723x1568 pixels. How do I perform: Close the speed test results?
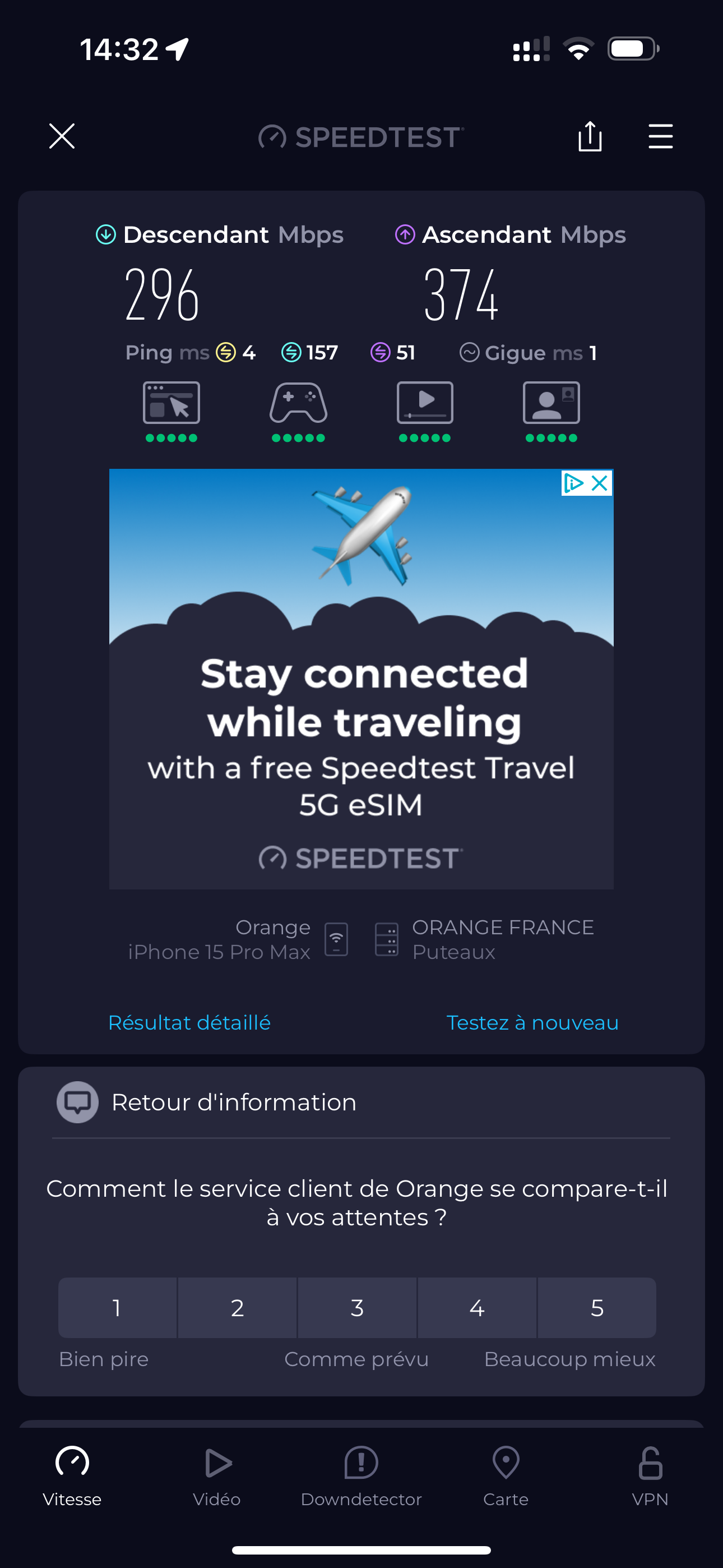[62, 136]
